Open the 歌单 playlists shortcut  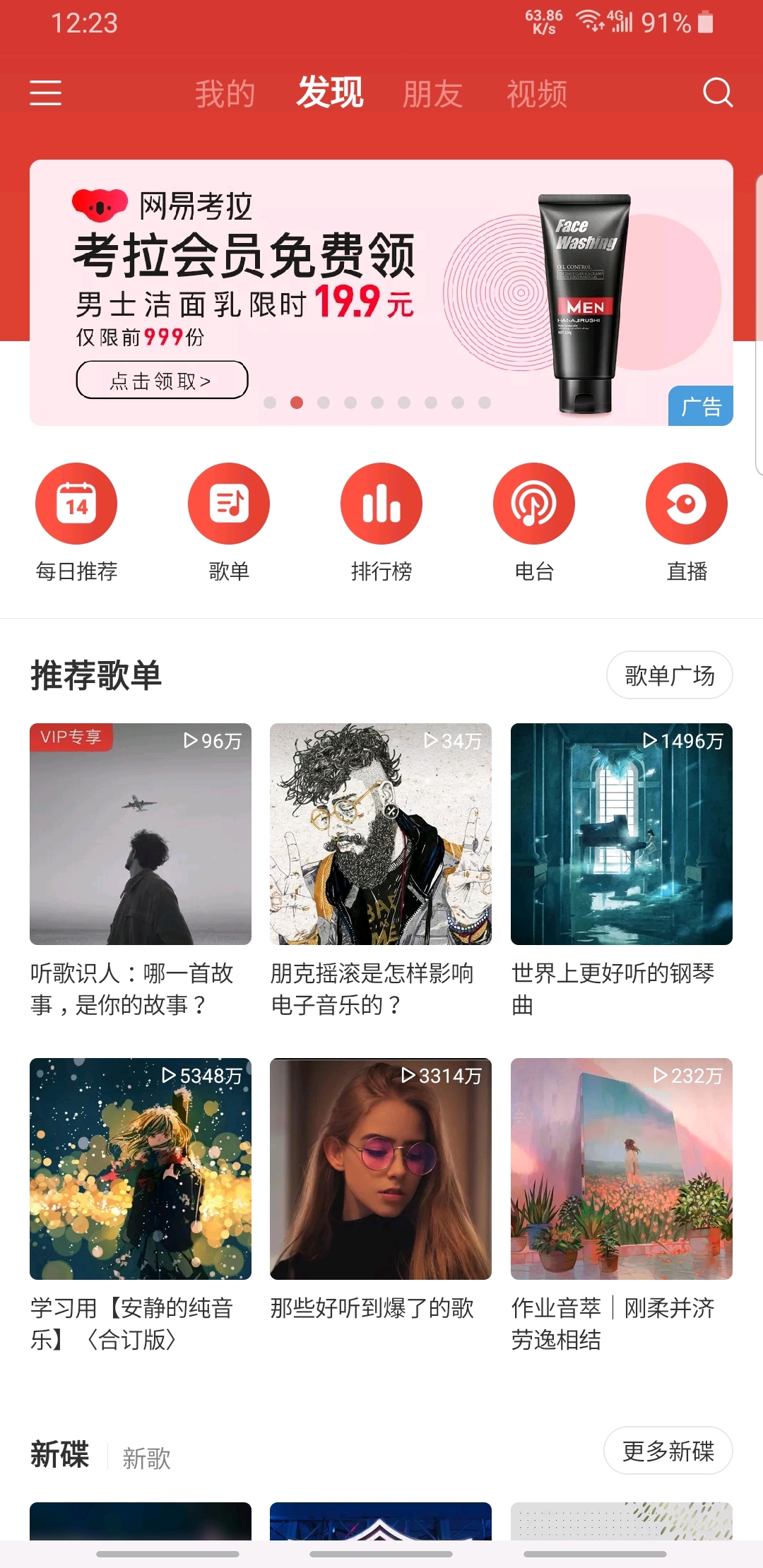pos(229,504)
